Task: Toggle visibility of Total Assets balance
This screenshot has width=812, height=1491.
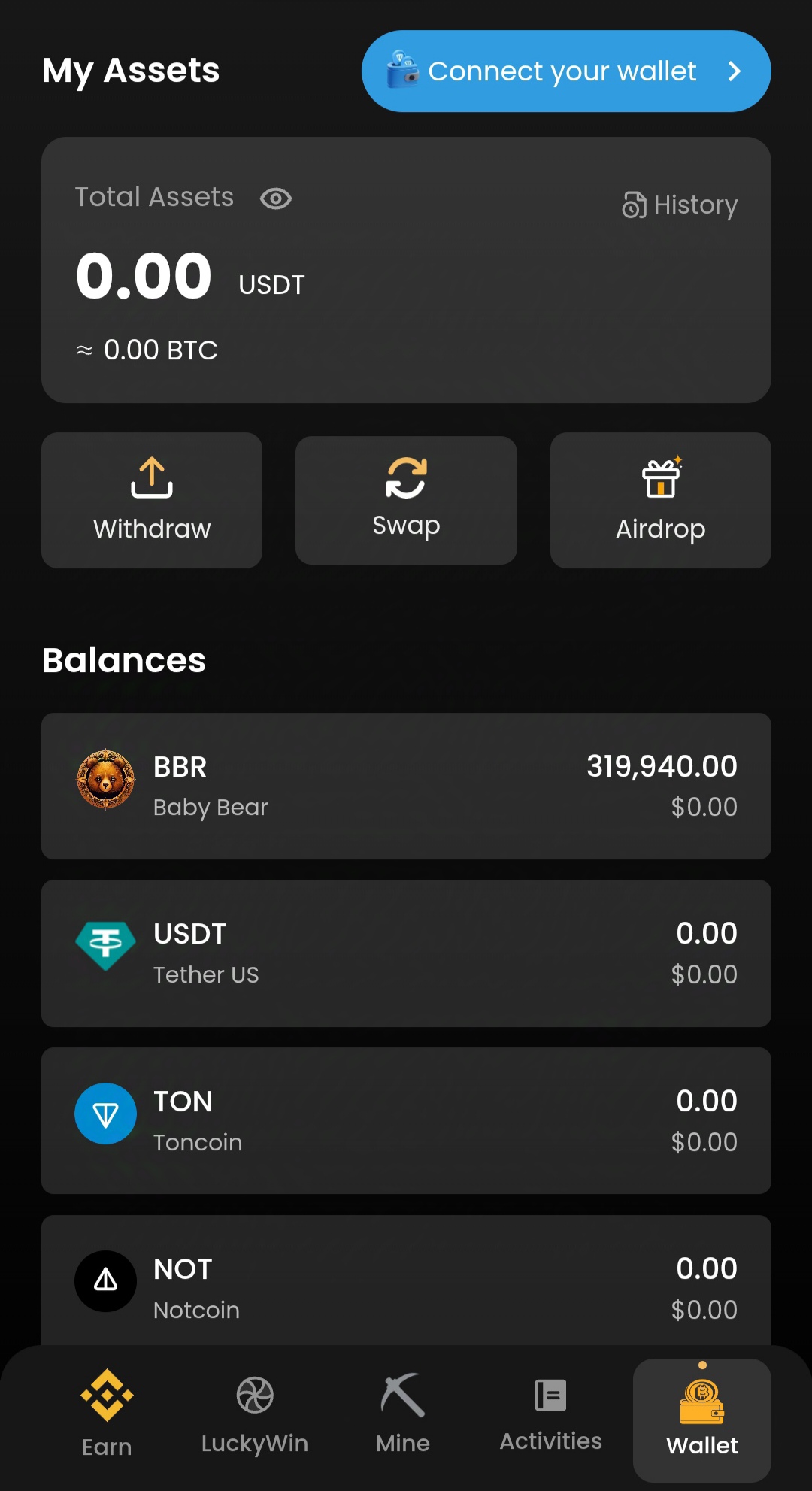Action: (275, 198)
